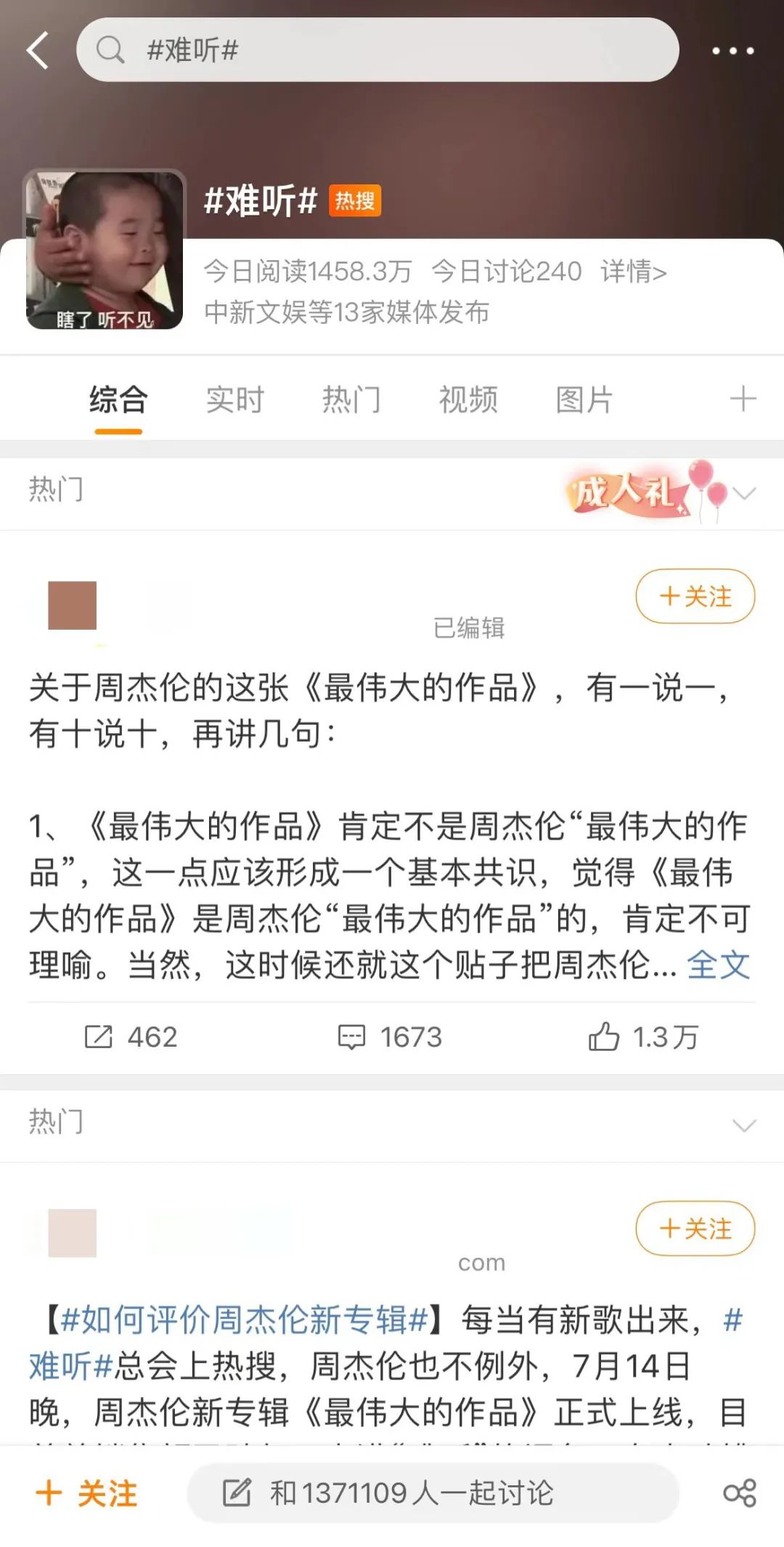Expand the chevron beside the second 热门 header
This screenshot has width=784, height=1547.
(x=744, y=1126)
